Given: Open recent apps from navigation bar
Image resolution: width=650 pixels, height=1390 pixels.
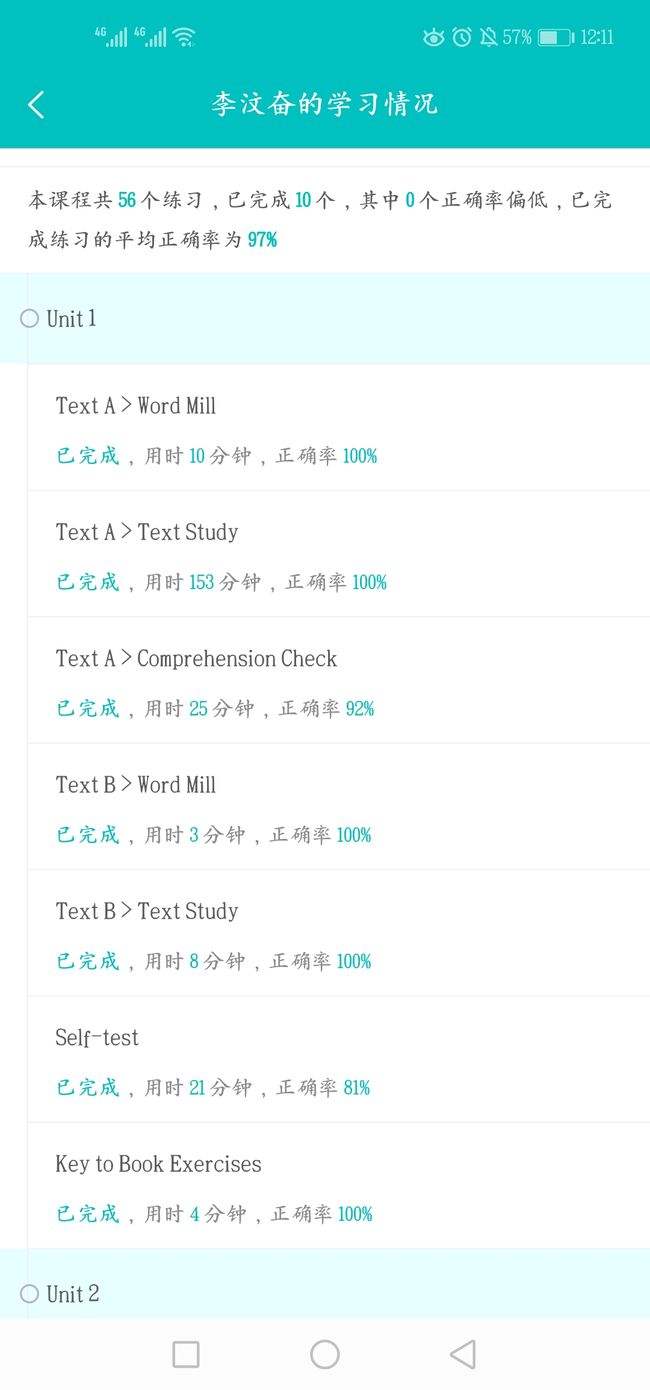Looking at the screenshot, I should coord(186,1354).
